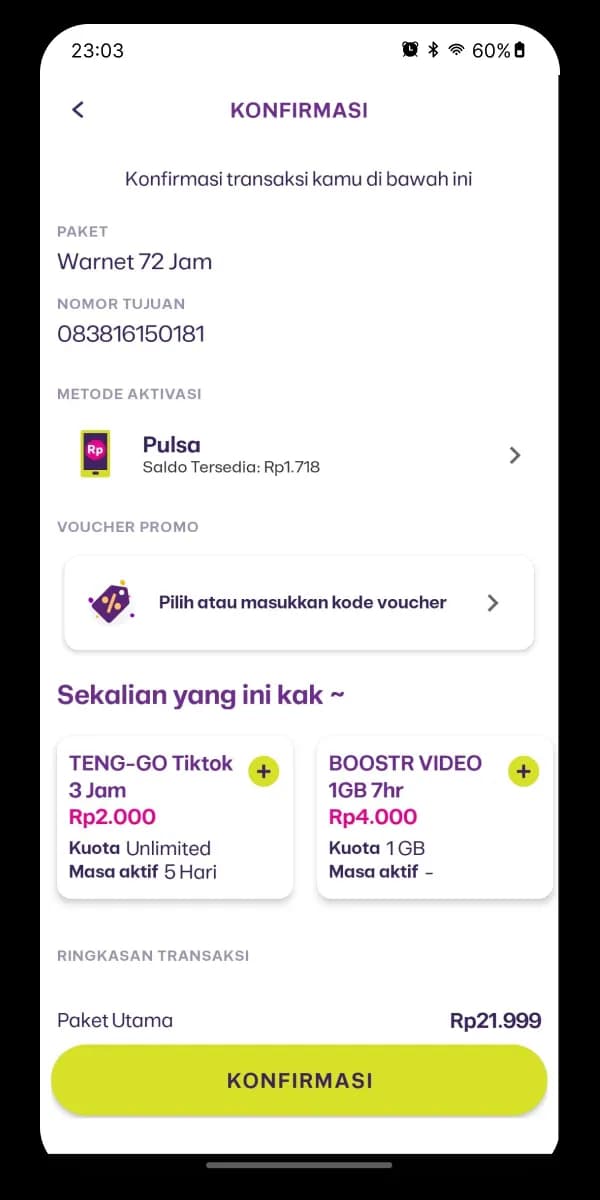Add the TENG-GO Tiktok 3 Jam package
Image resolution: width=600 pixels, height=1200 pixels.
point(264,772)
